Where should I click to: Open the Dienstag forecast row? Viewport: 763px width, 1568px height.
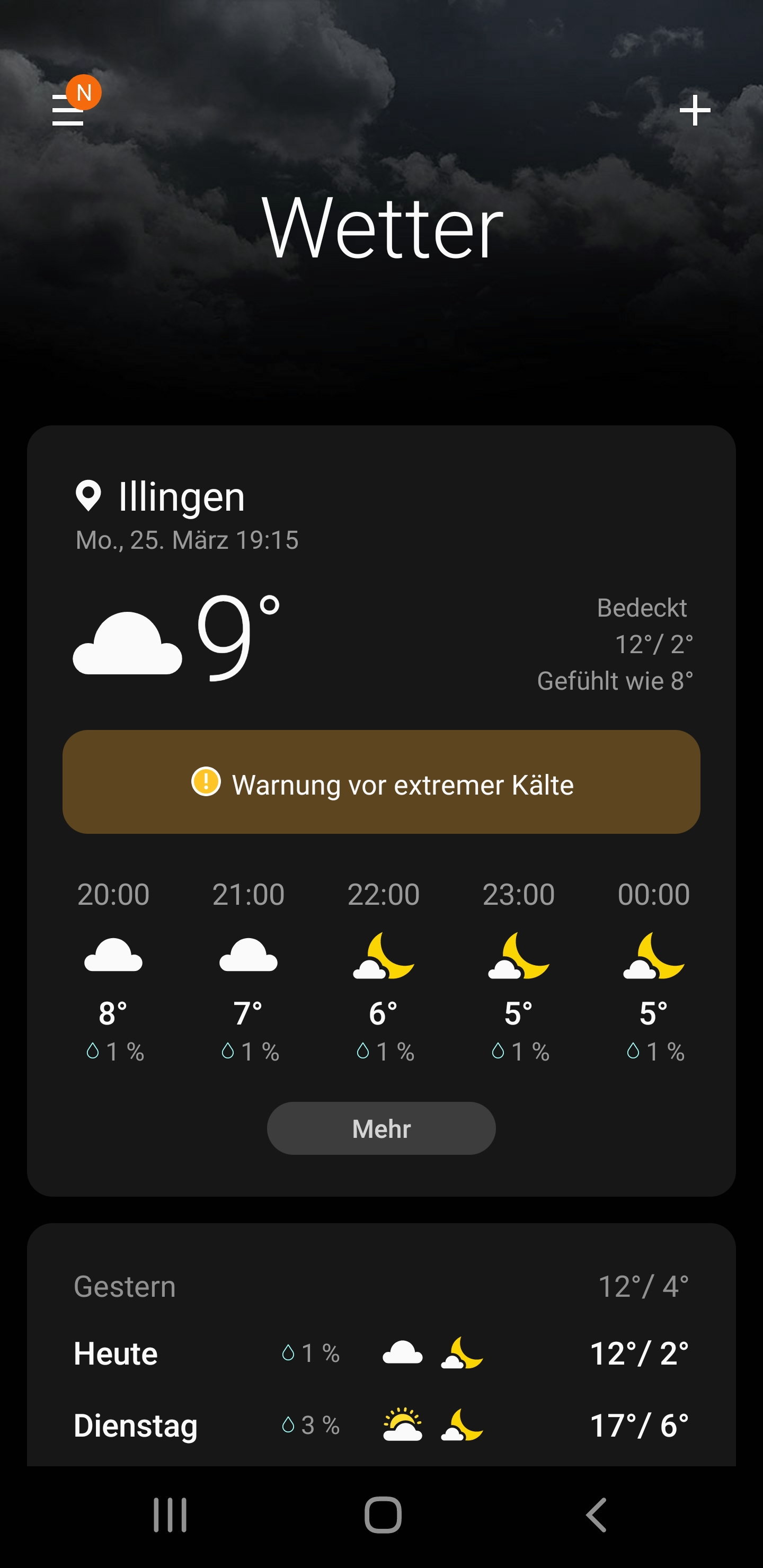click(381, 1426)
